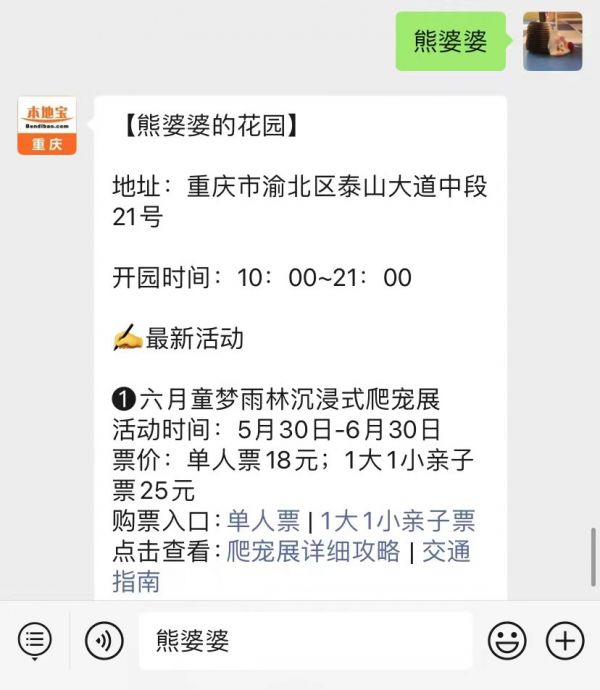Image resolution: width=600 pixels, height=690 pixels.
Task: Open the emoji picker
Action: point(507,641)
